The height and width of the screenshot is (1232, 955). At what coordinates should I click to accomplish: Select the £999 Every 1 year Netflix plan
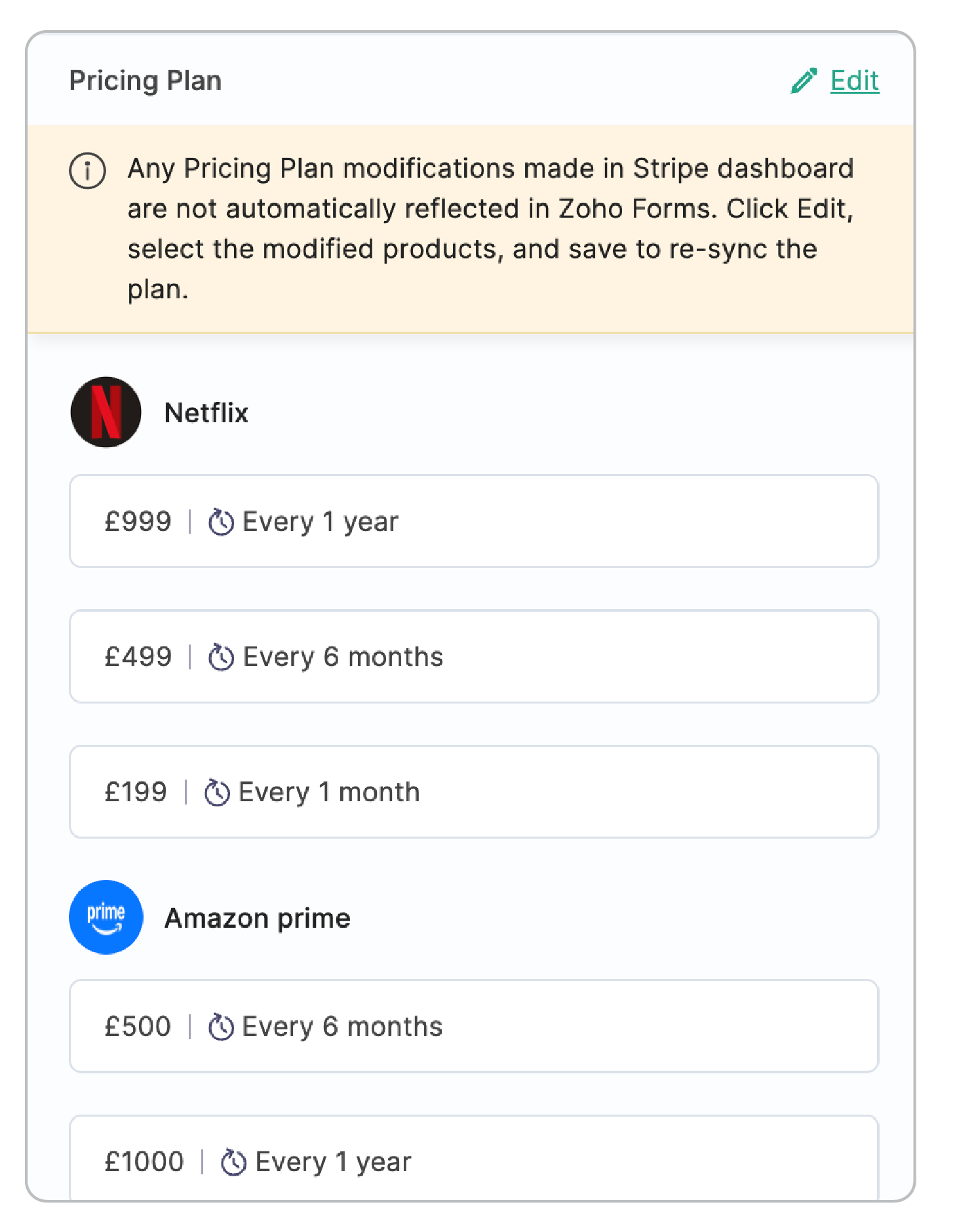coord(473,521)
